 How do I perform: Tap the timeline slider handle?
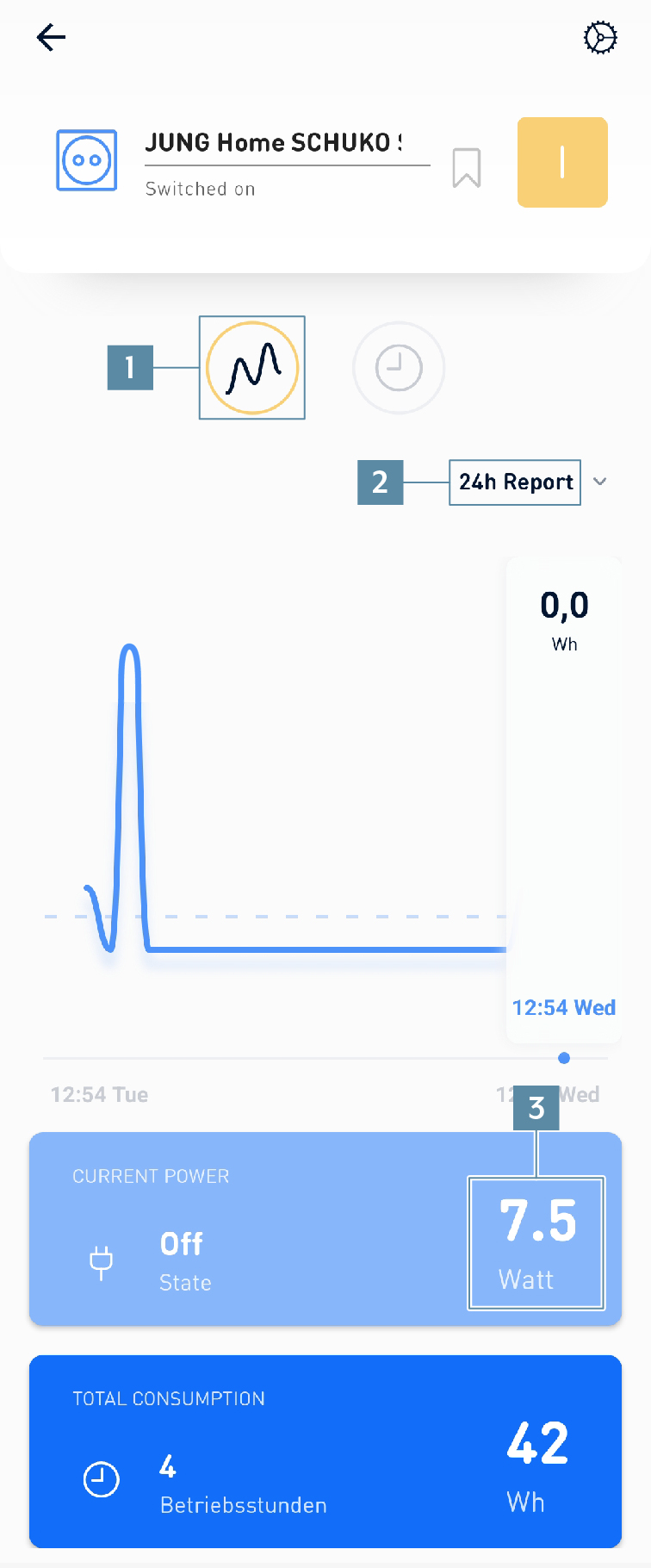point(564,1058)
